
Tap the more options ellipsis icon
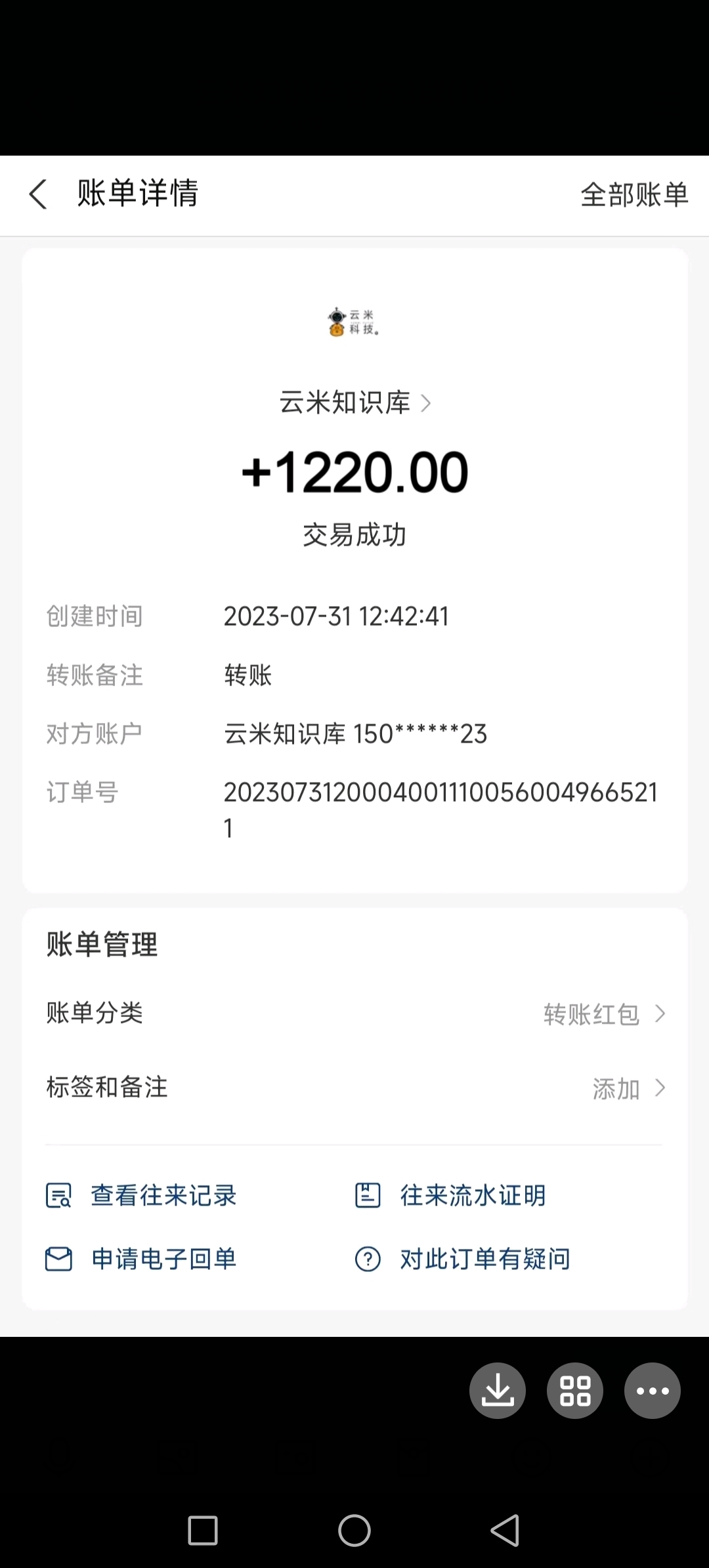click(x=652, y=1390)
